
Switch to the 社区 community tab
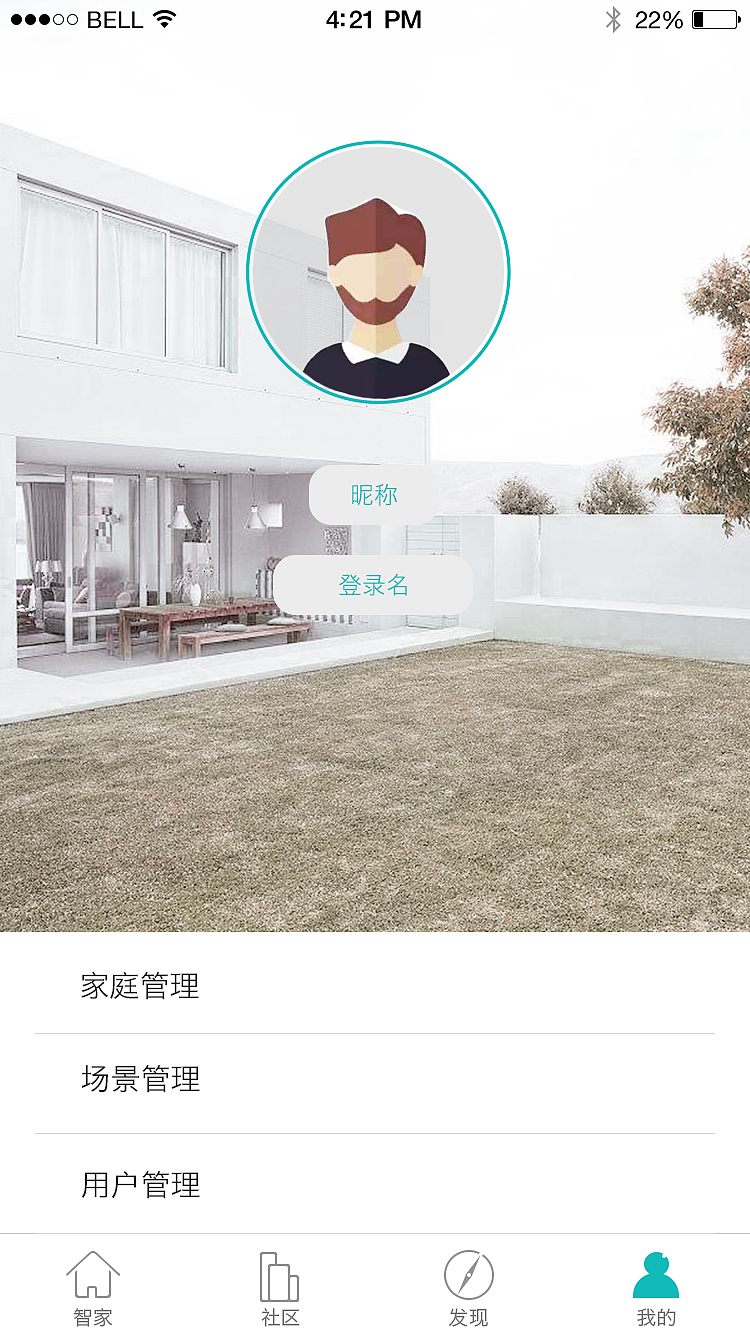[280, 1288]
